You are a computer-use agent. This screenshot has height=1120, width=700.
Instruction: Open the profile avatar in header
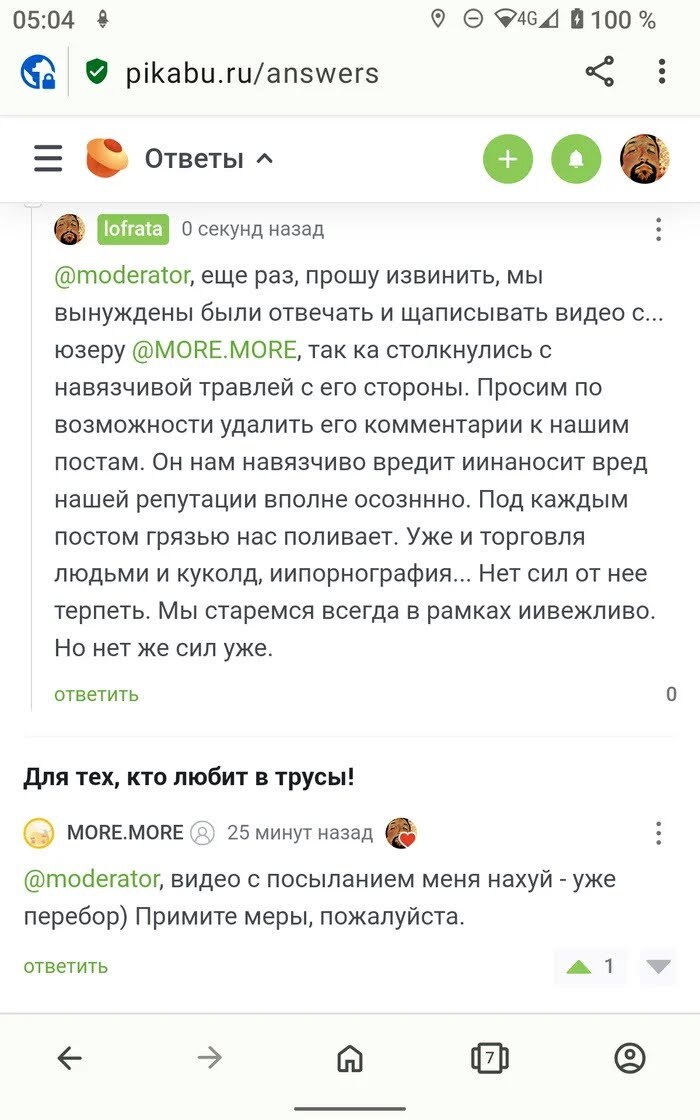click(x=645, y=159)
